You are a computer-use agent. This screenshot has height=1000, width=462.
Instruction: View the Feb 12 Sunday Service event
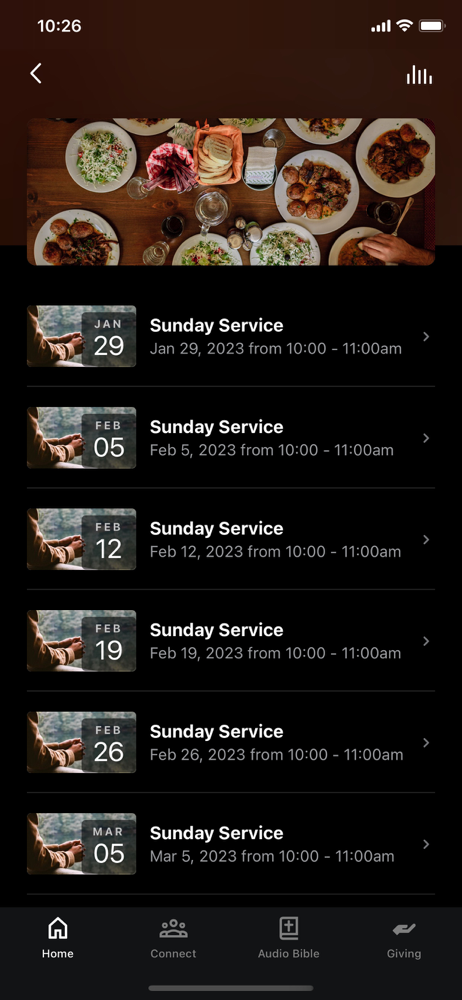[231, 539]
